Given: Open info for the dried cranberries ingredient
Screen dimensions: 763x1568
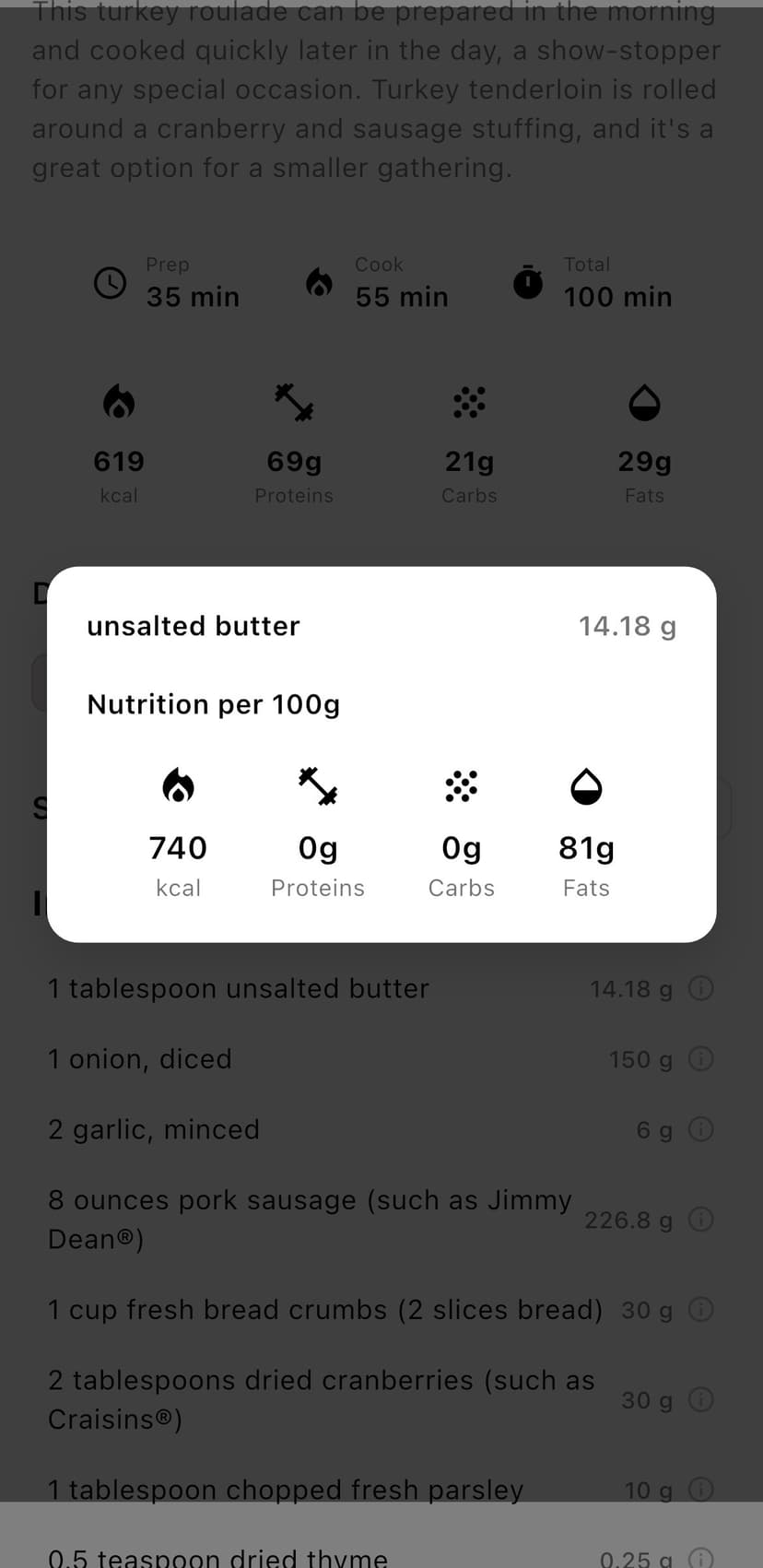Looking at the screenshot, I should tap(701, 1399).
